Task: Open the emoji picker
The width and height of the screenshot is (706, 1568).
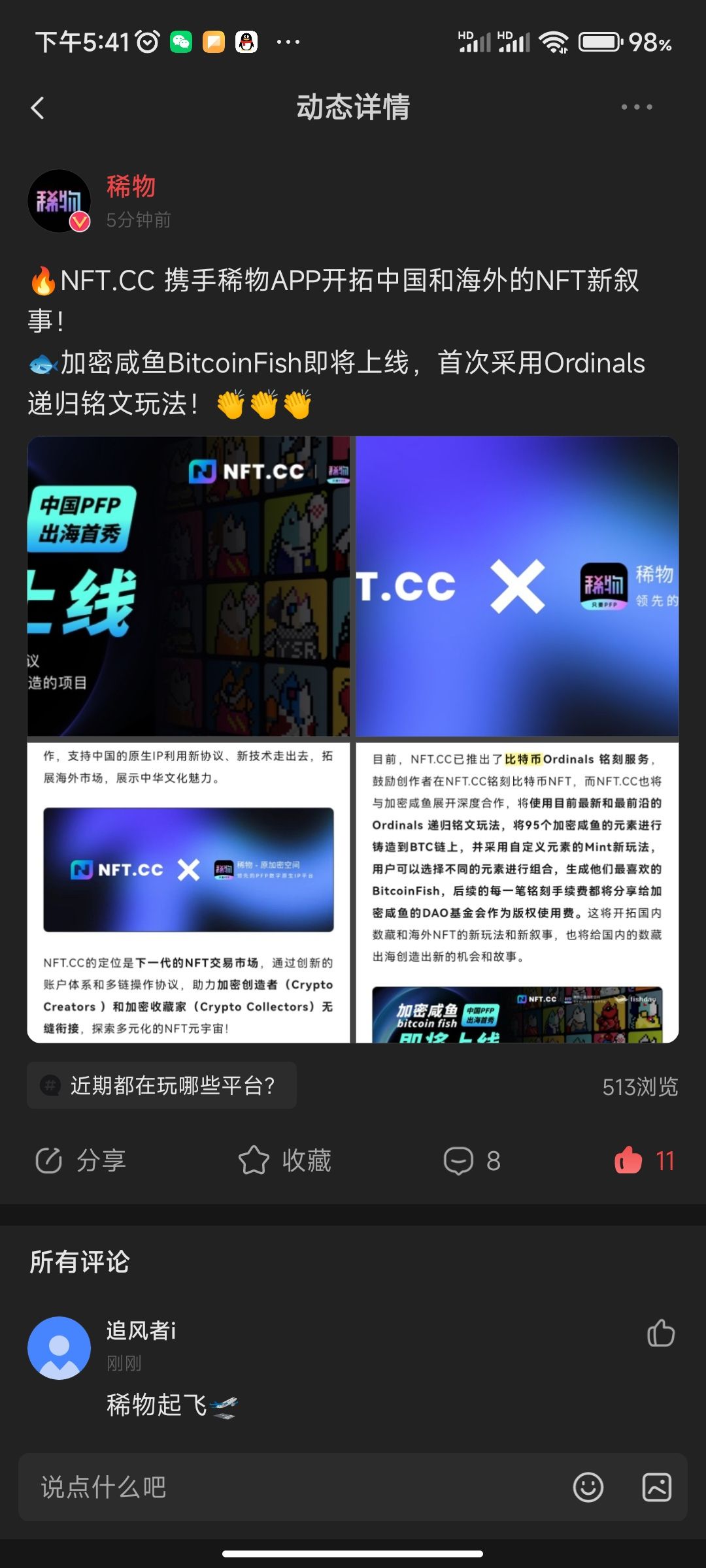Action: tap(588, 1488)
